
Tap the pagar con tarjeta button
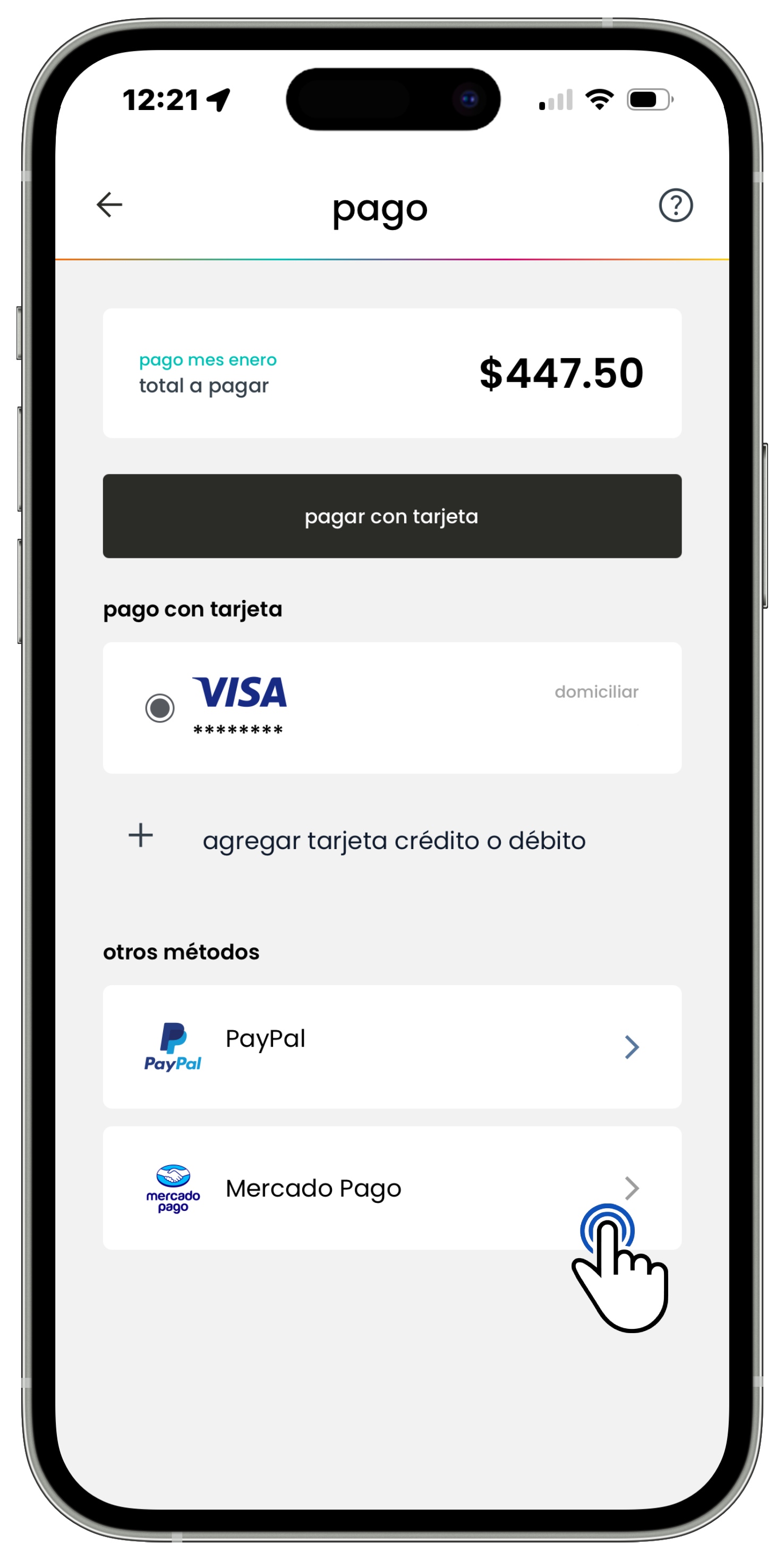tap(391, 516)
